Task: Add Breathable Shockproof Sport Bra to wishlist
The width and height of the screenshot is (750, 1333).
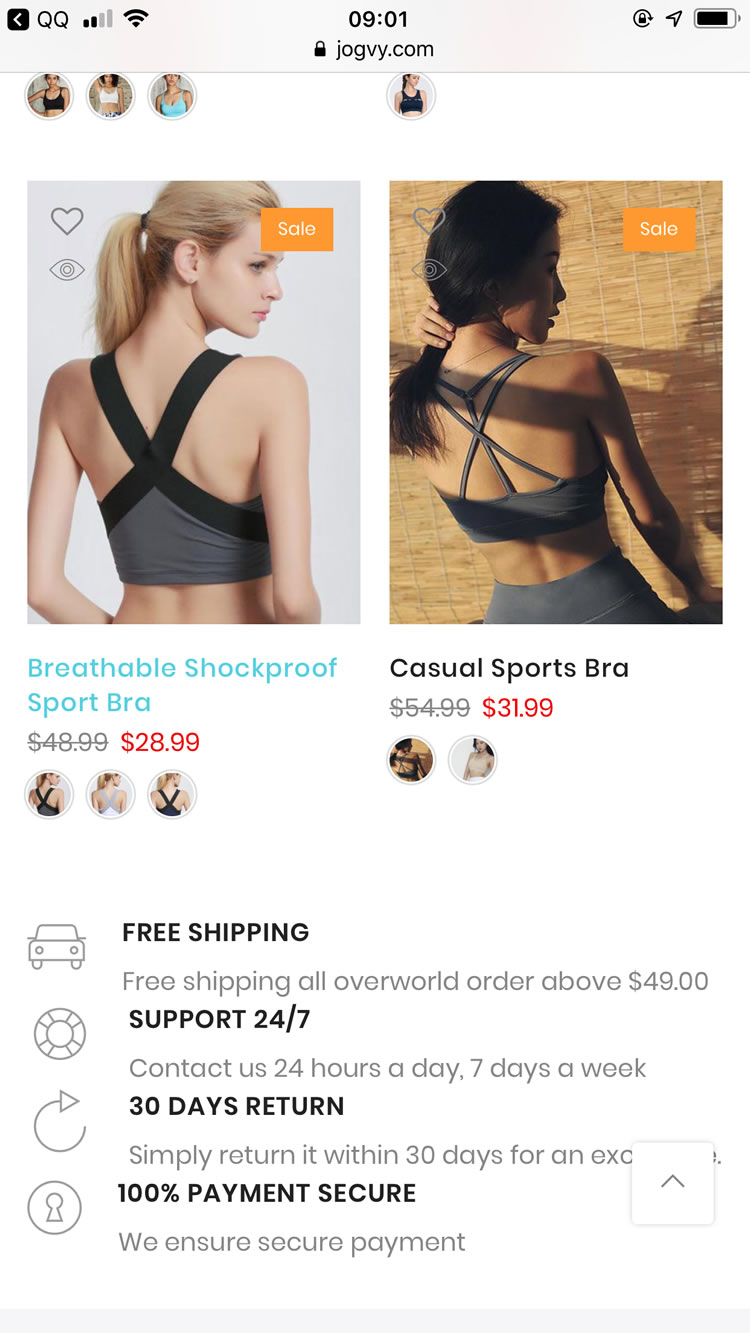Action: point(67,221)
